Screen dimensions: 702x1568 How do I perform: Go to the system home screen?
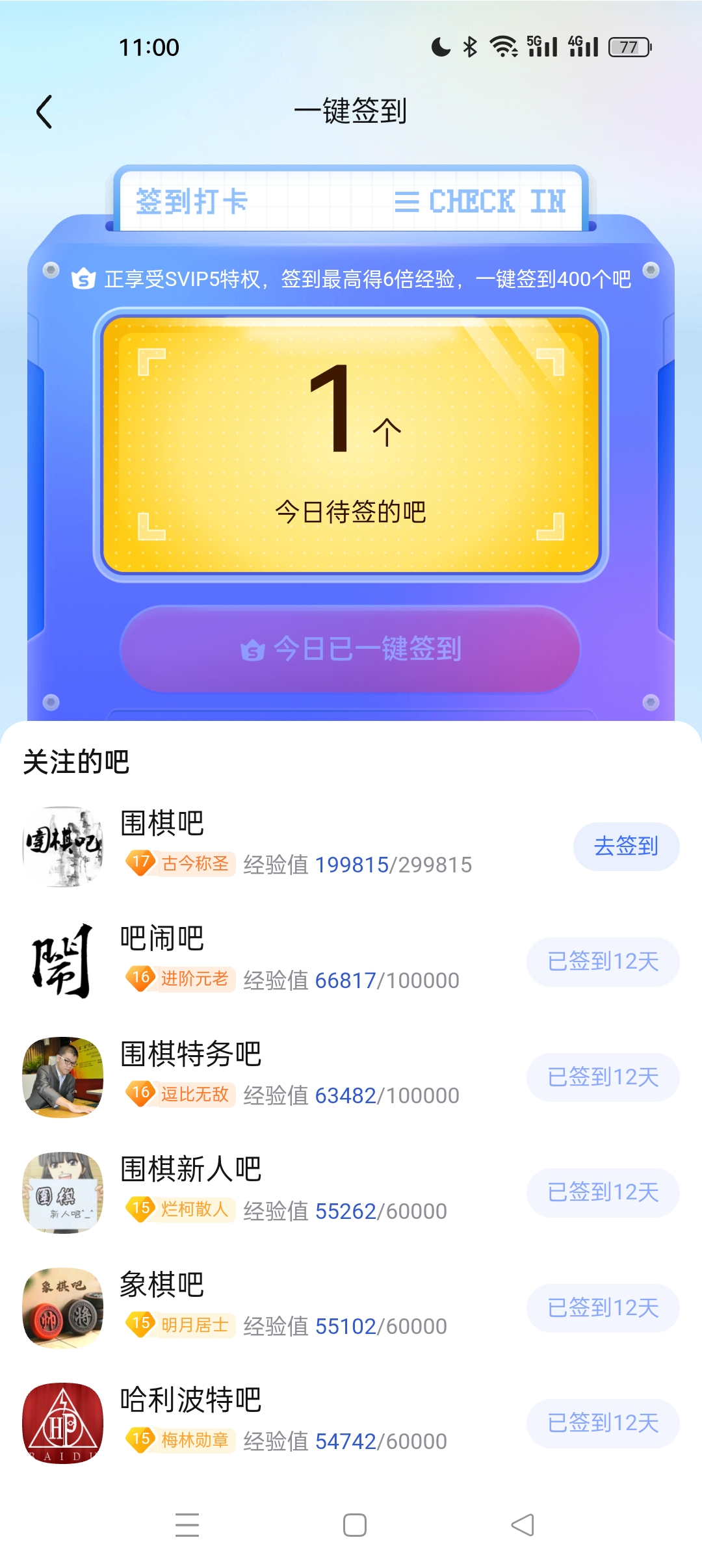click(354, 1525)
